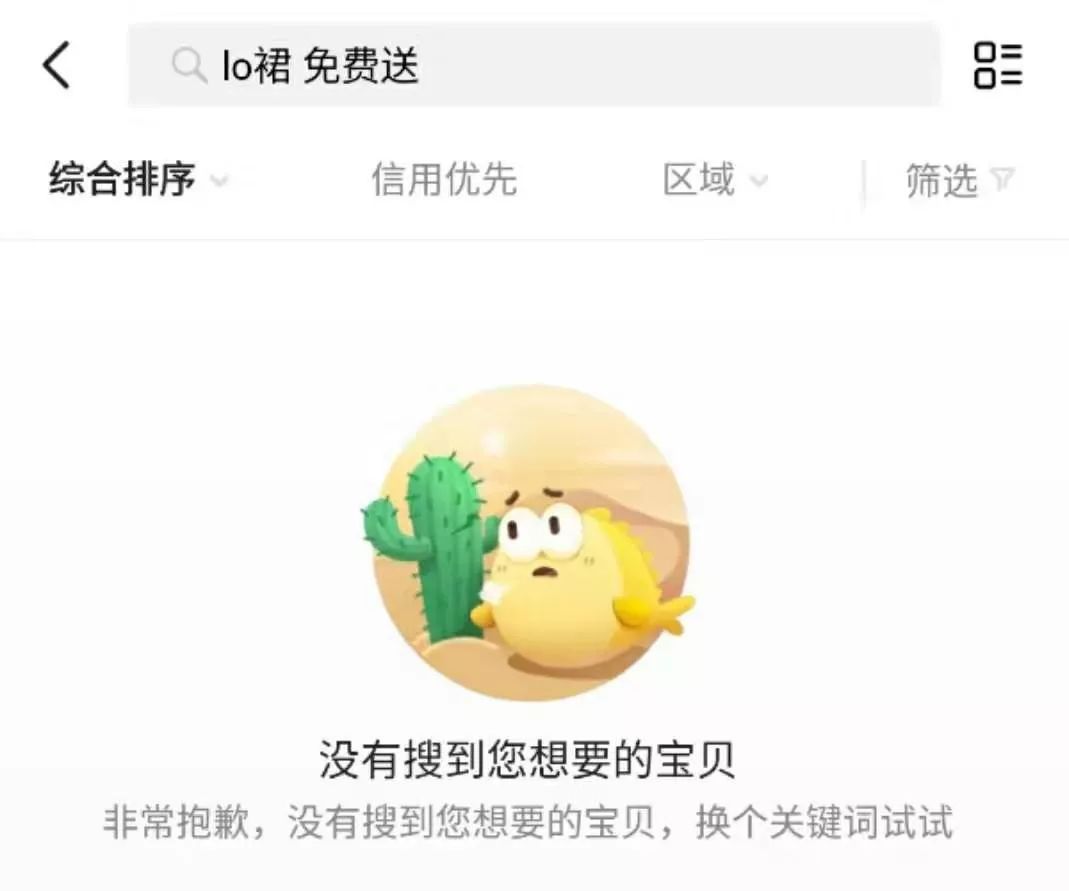Go back using the arrow icon
This screenshot has width=1069, height=891.
point(57,66)
